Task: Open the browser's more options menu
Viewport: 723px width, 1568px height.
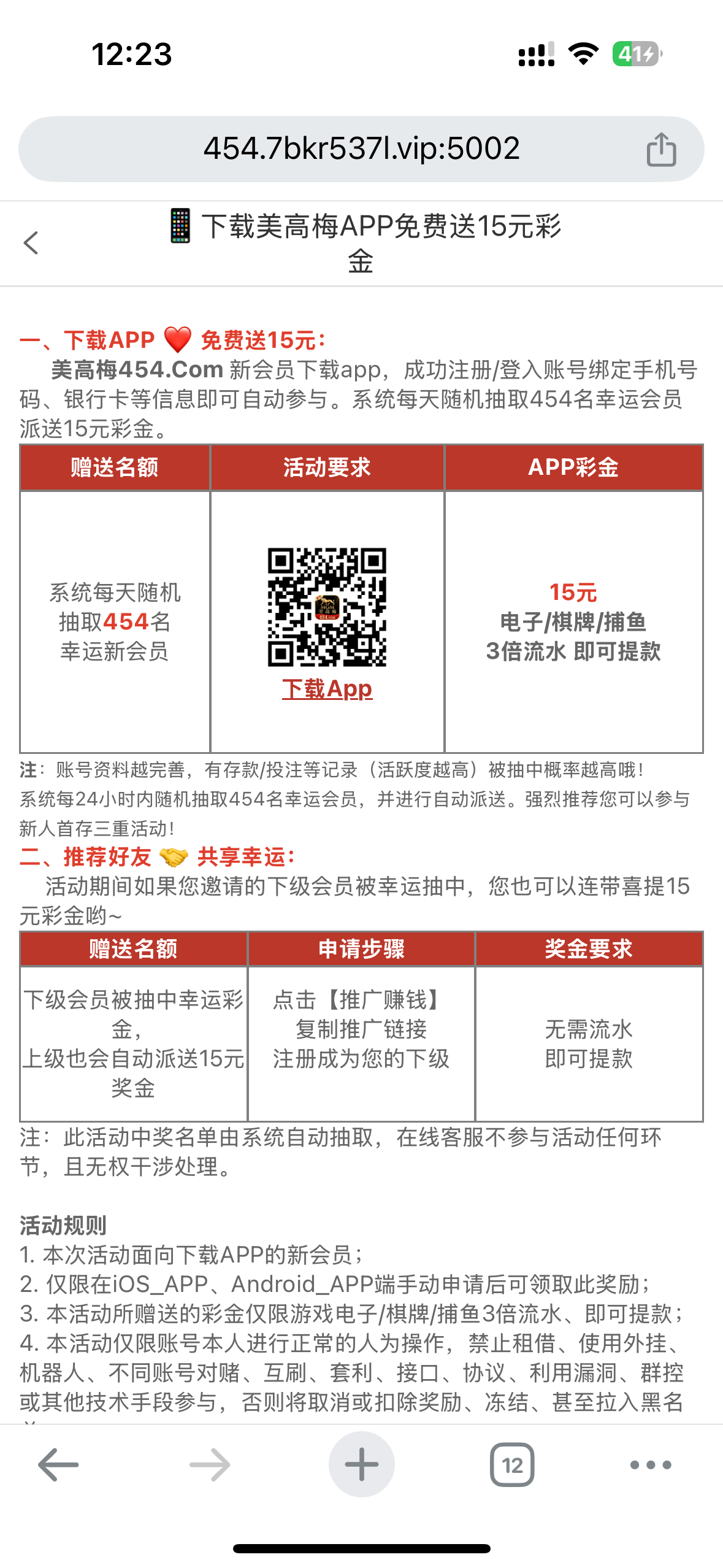Action: coord(651,1465)
